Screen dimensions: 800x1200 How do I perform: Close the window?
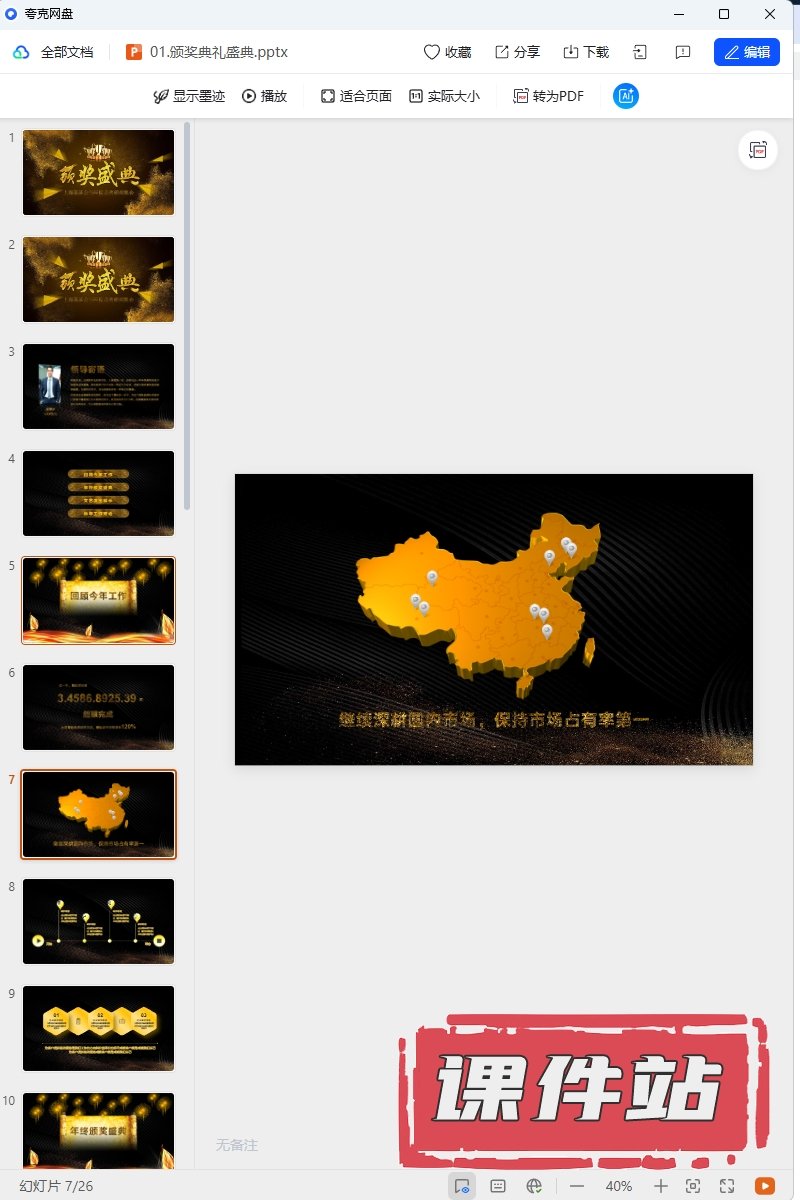click(770, 14)
